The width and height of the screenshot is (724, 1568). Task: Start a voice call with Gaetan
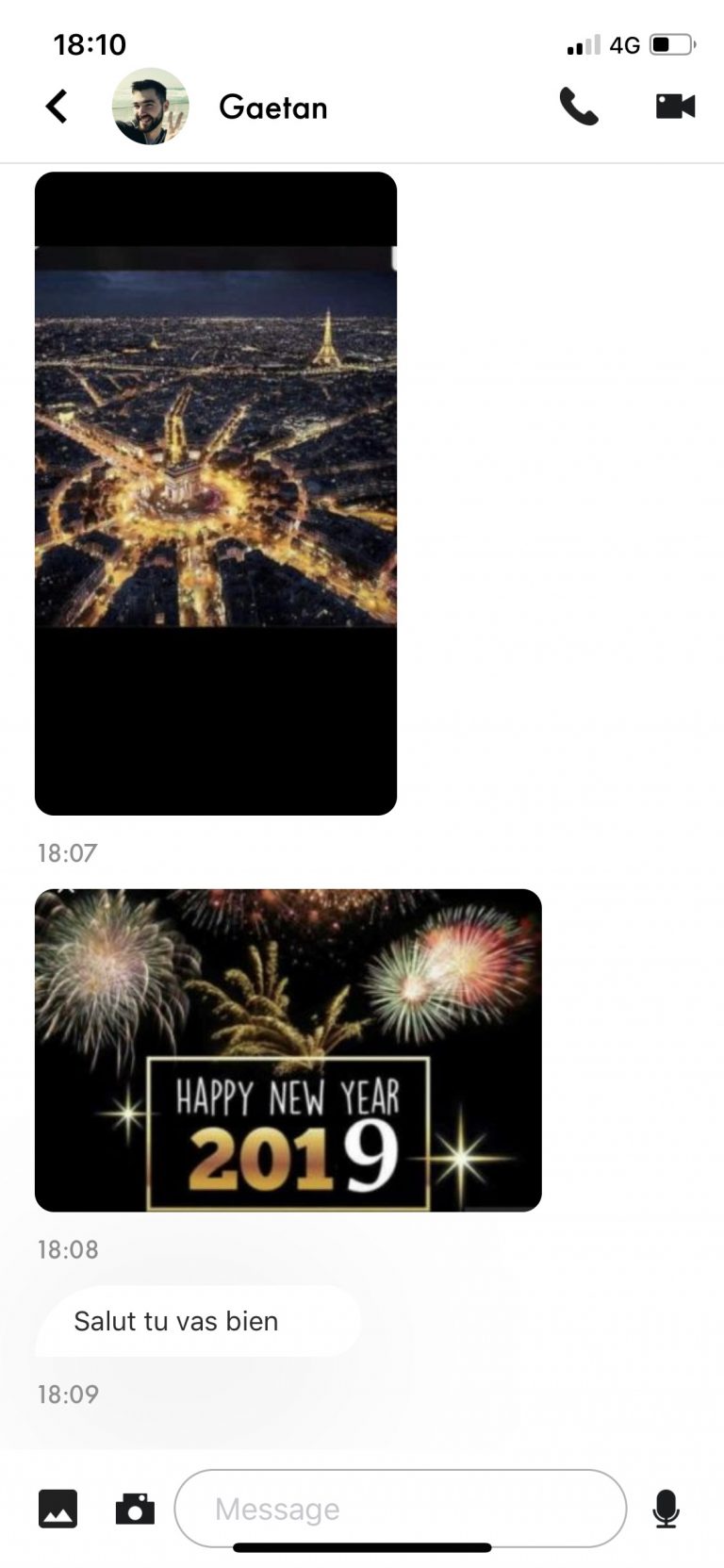pos(579,107)
